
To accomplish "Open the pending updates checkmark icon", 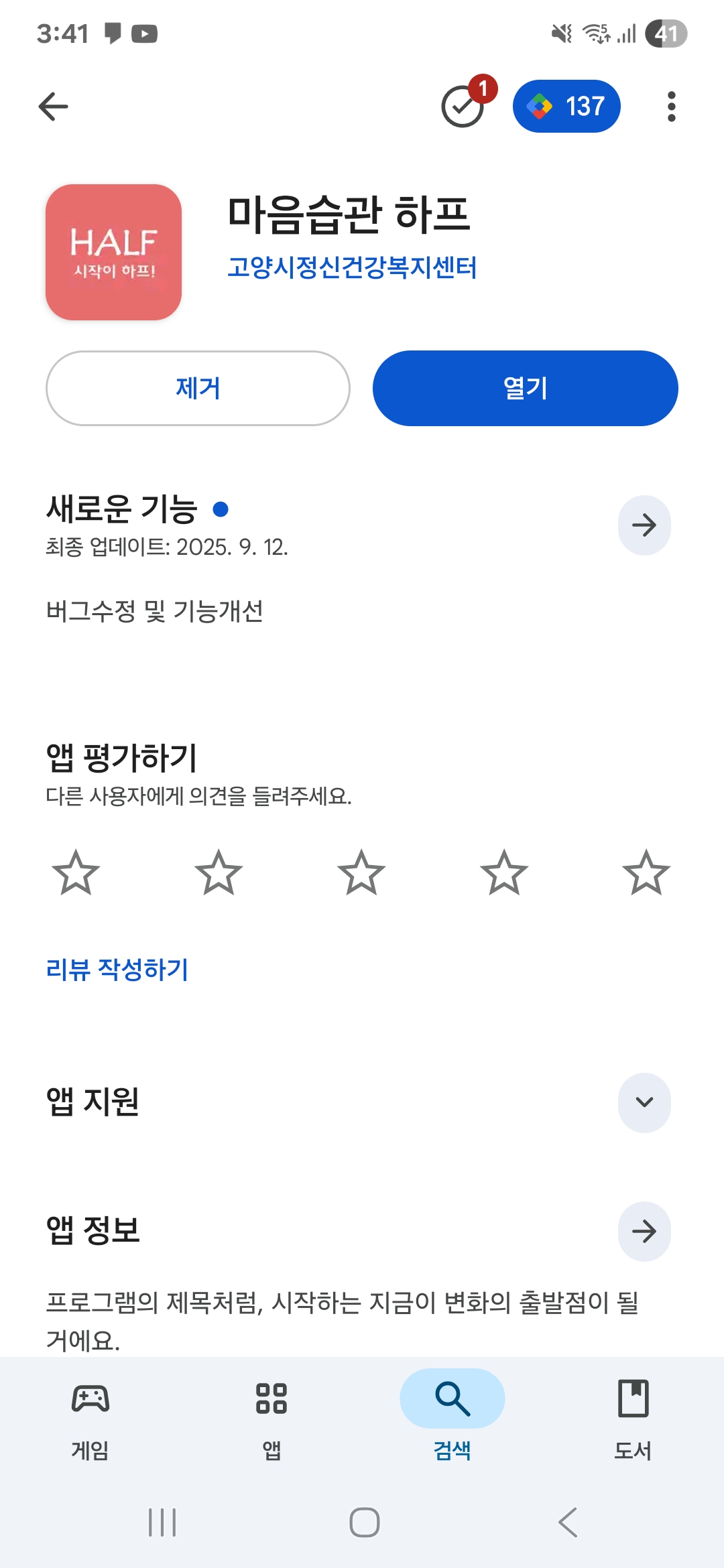I will tap(463, 107).
